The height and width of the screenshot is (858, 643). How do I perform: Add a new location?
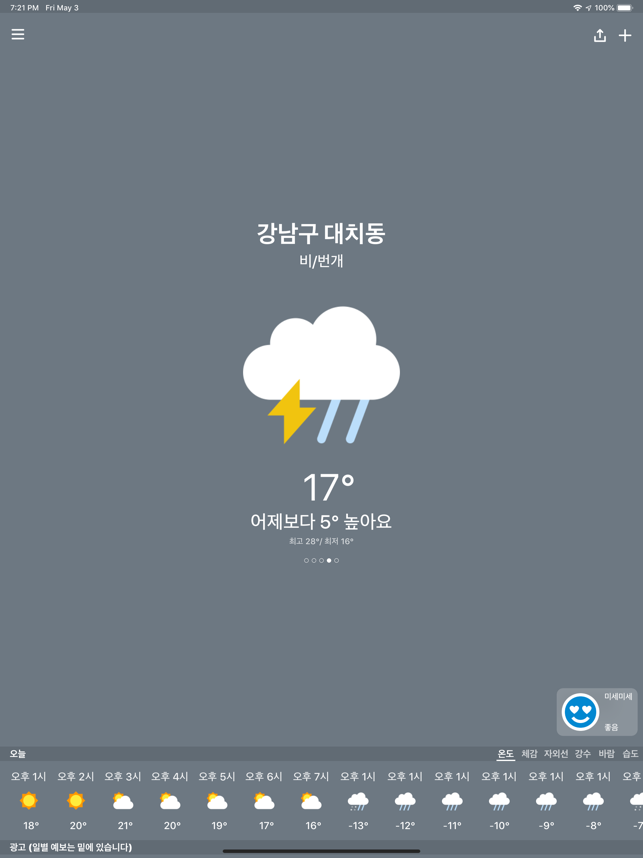625,35
